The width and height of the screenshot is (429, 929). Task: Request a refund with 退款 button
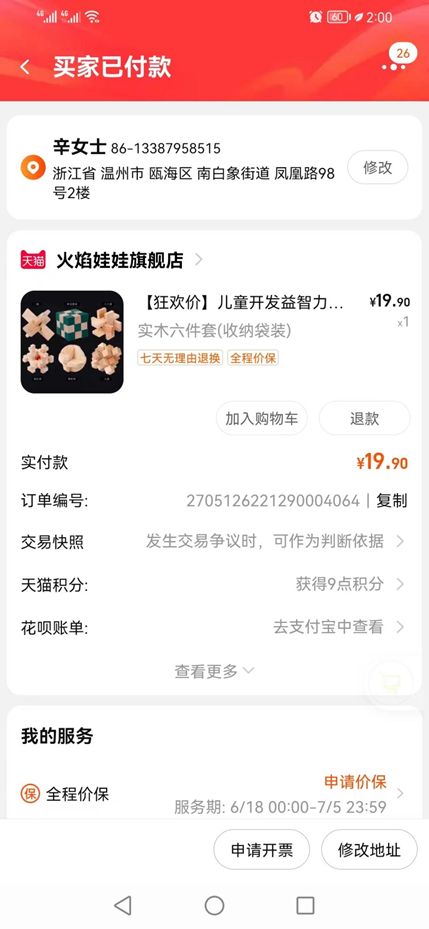(364, 418)
